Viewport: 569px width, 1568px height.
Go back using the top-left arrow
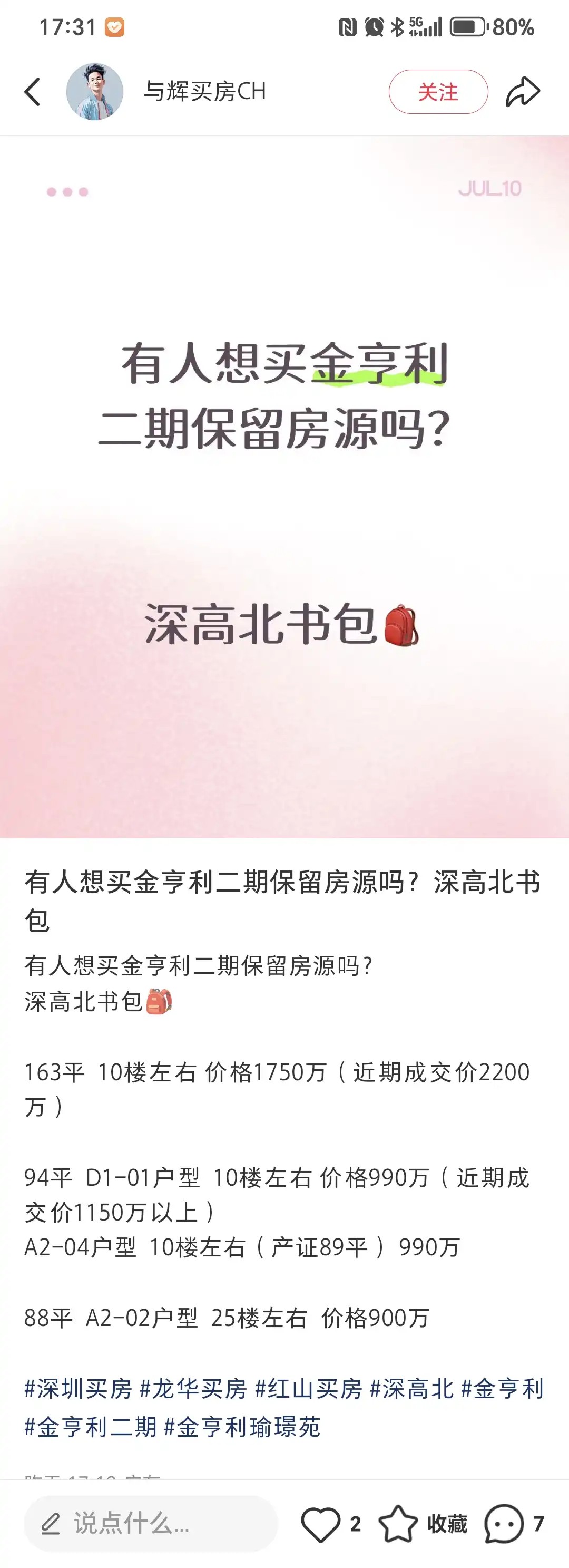click(x=33, y=92)
